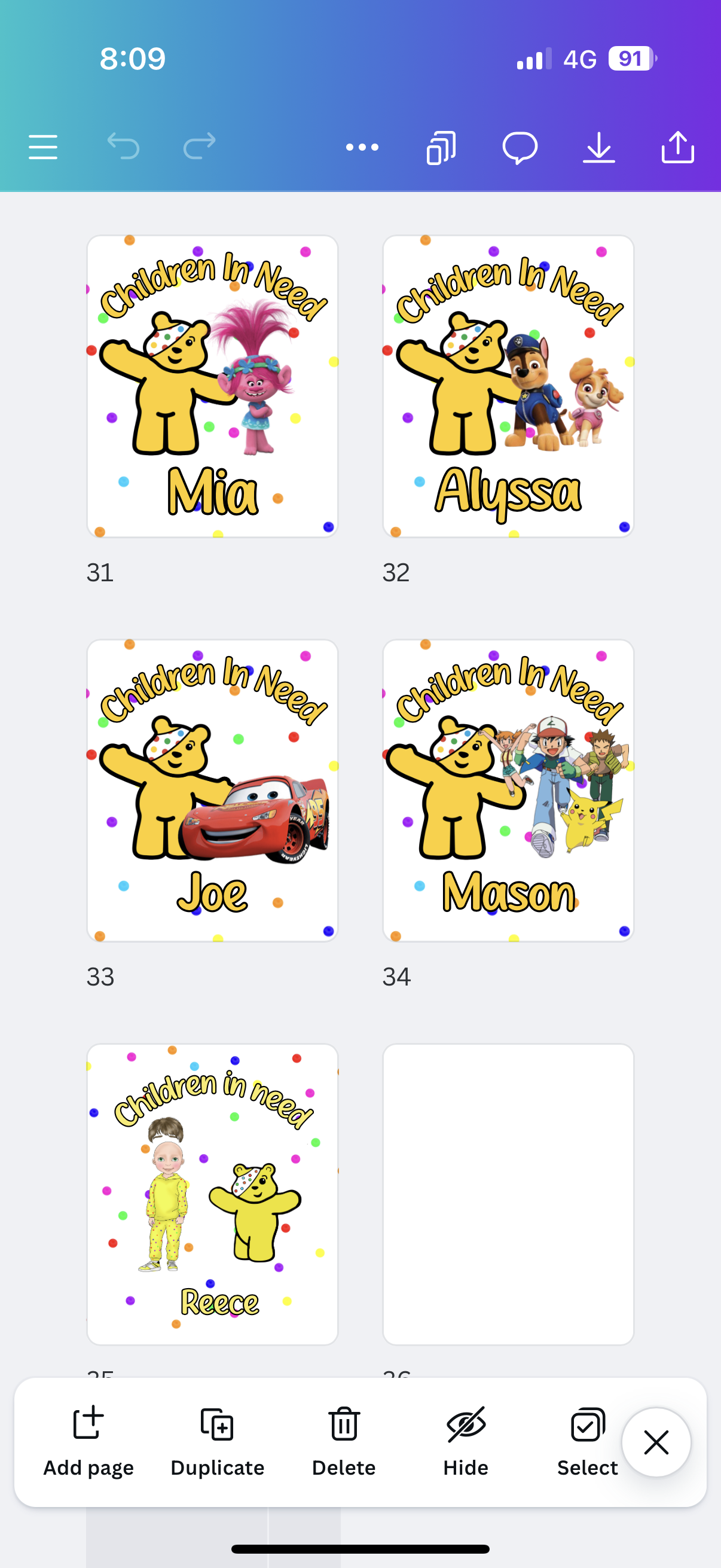
Task: Duplicate the current page
Action: tap(217, 1441)
